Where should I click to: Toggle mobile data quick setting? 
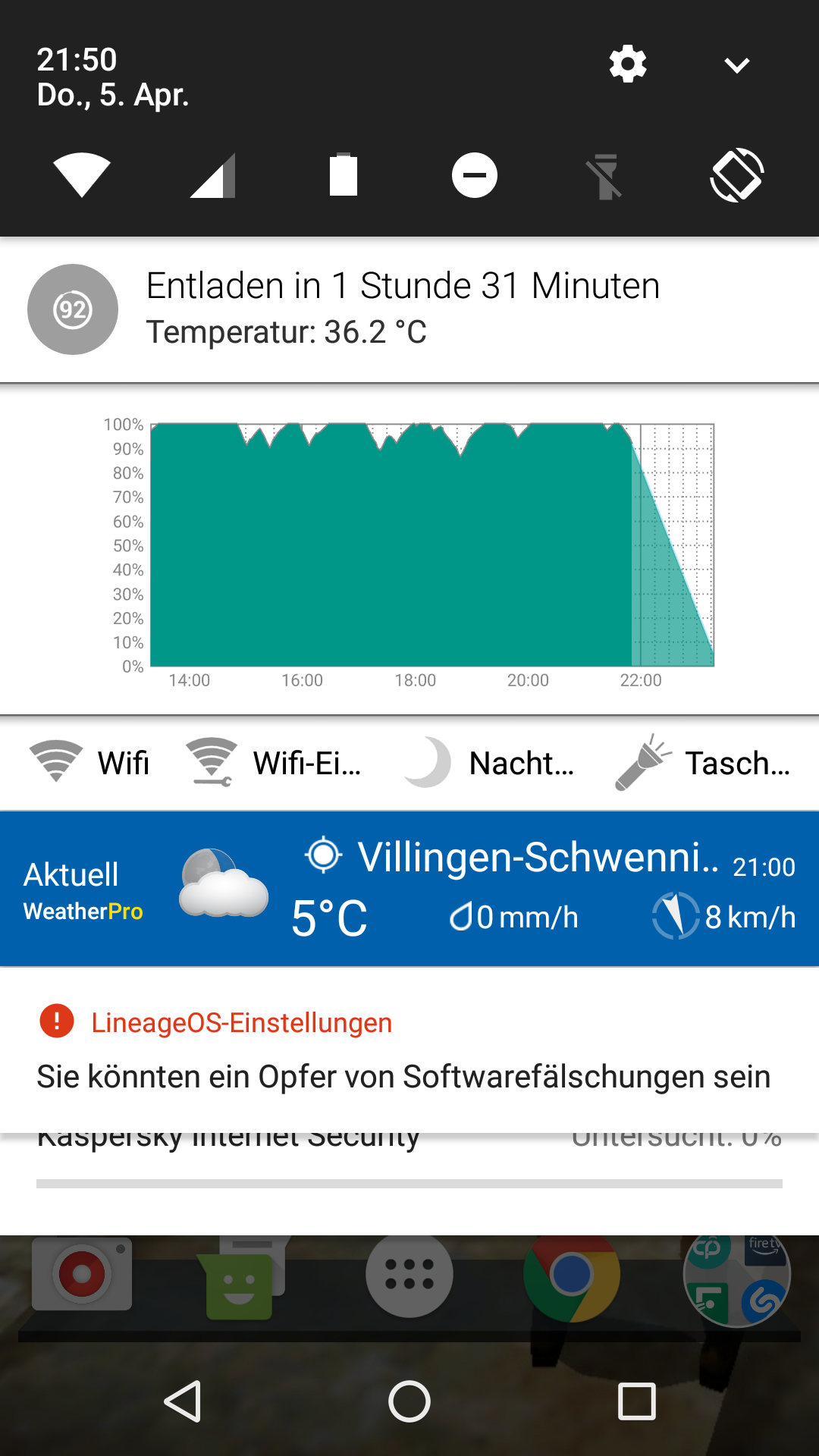coord(213,175)
